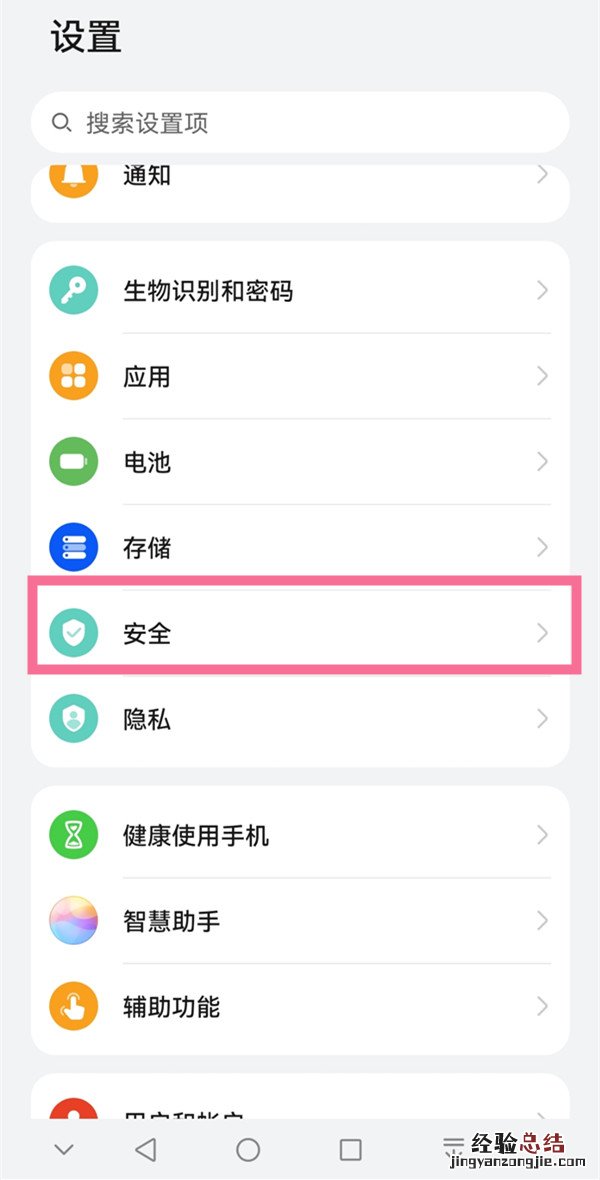Go to home via circle button
Viewport: 600px width, 1180px height.
[x=248, y=1150]
